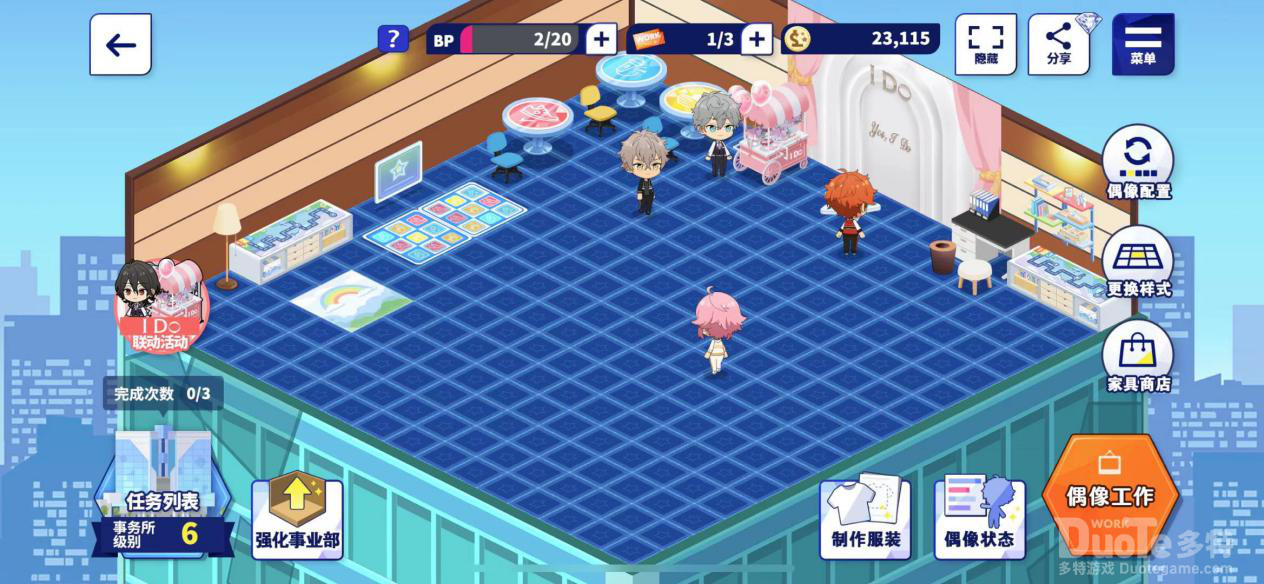Open the I Do 联动活动 event banner
The image size is (1264, 584).
(162, 307)
